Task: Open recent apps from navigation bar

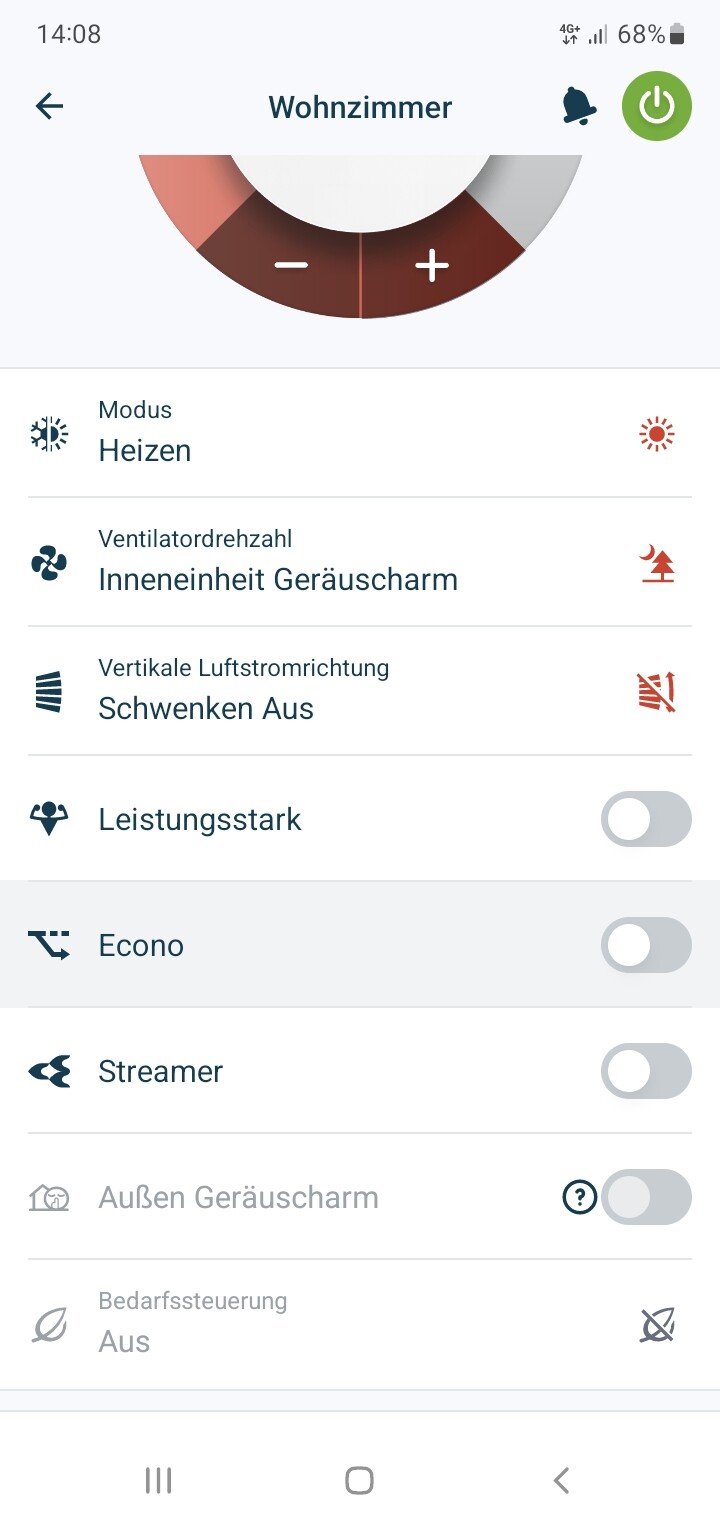Action: point(158,1480)
